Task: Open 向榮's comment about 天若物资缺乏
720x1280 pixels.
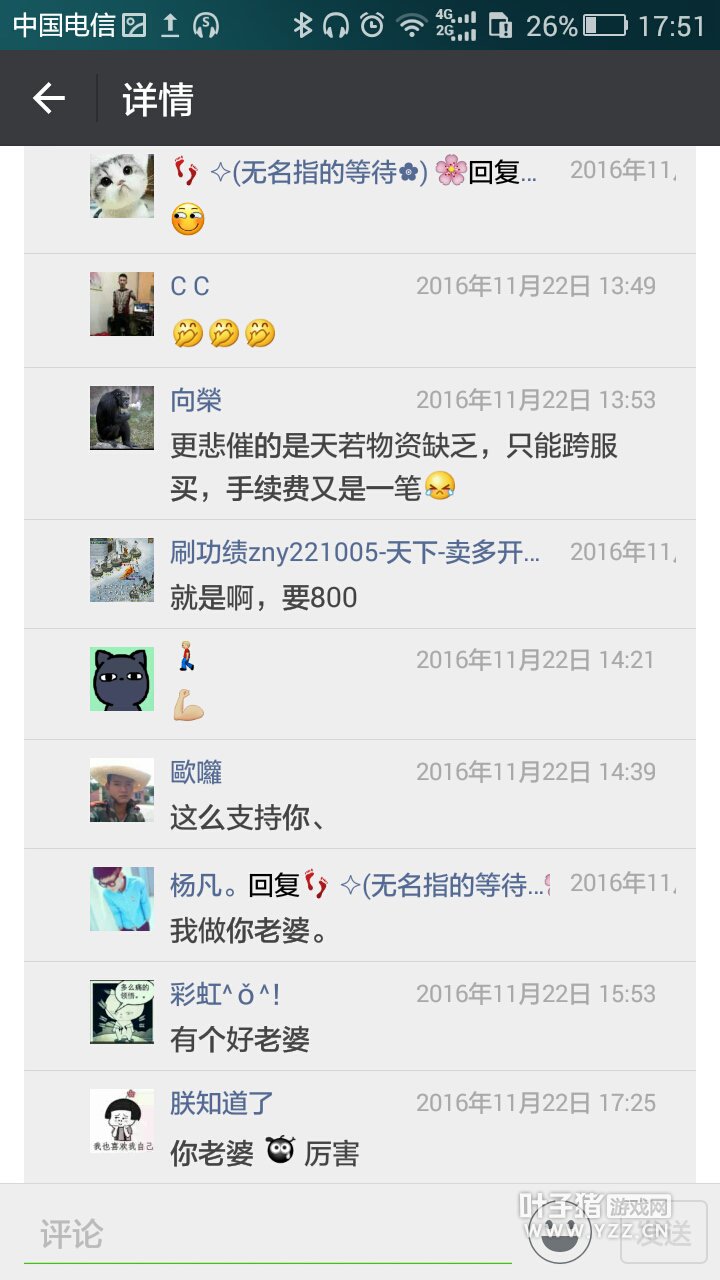Action: click(x=394, y=466)
